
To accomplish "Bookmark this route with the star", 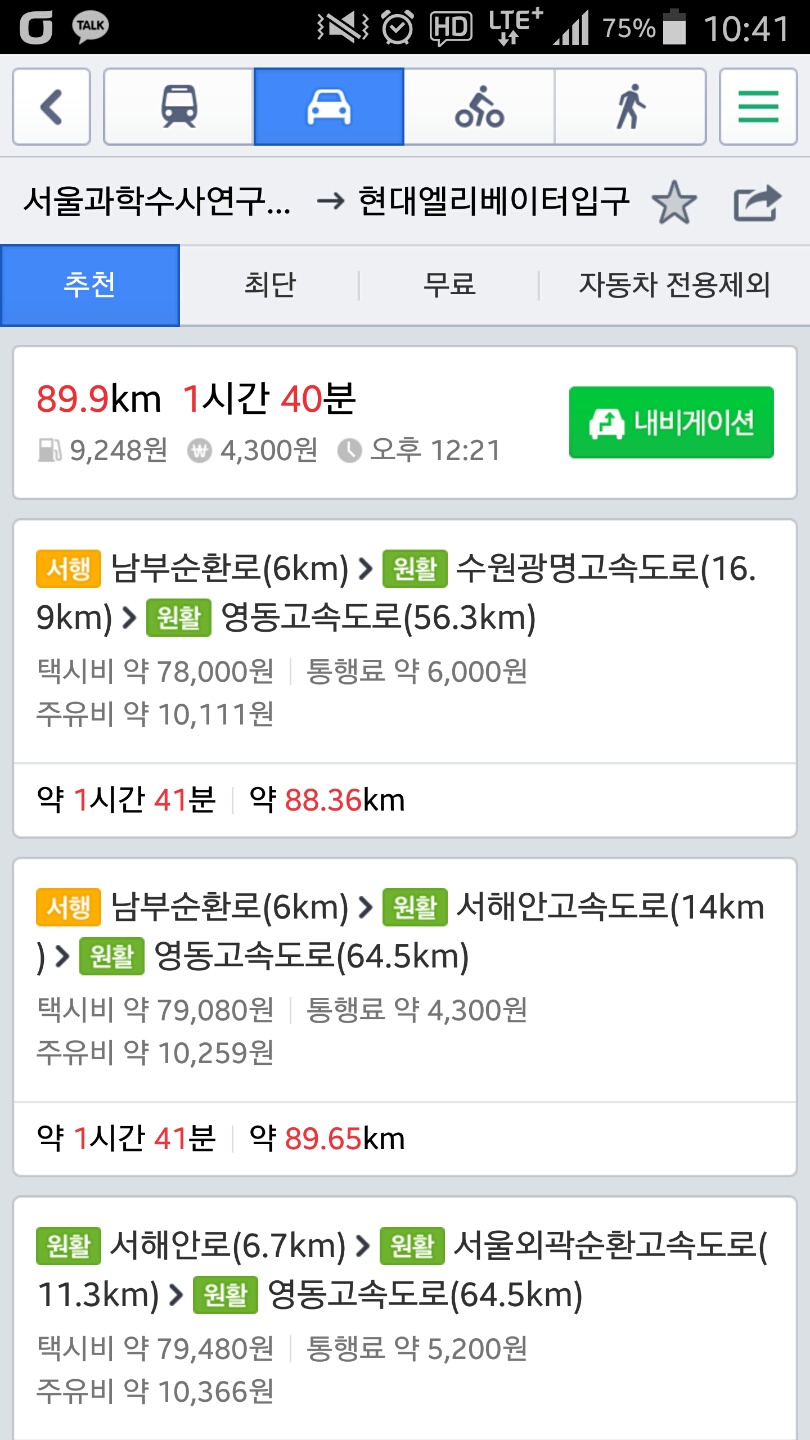I will (x=673, y=204).
